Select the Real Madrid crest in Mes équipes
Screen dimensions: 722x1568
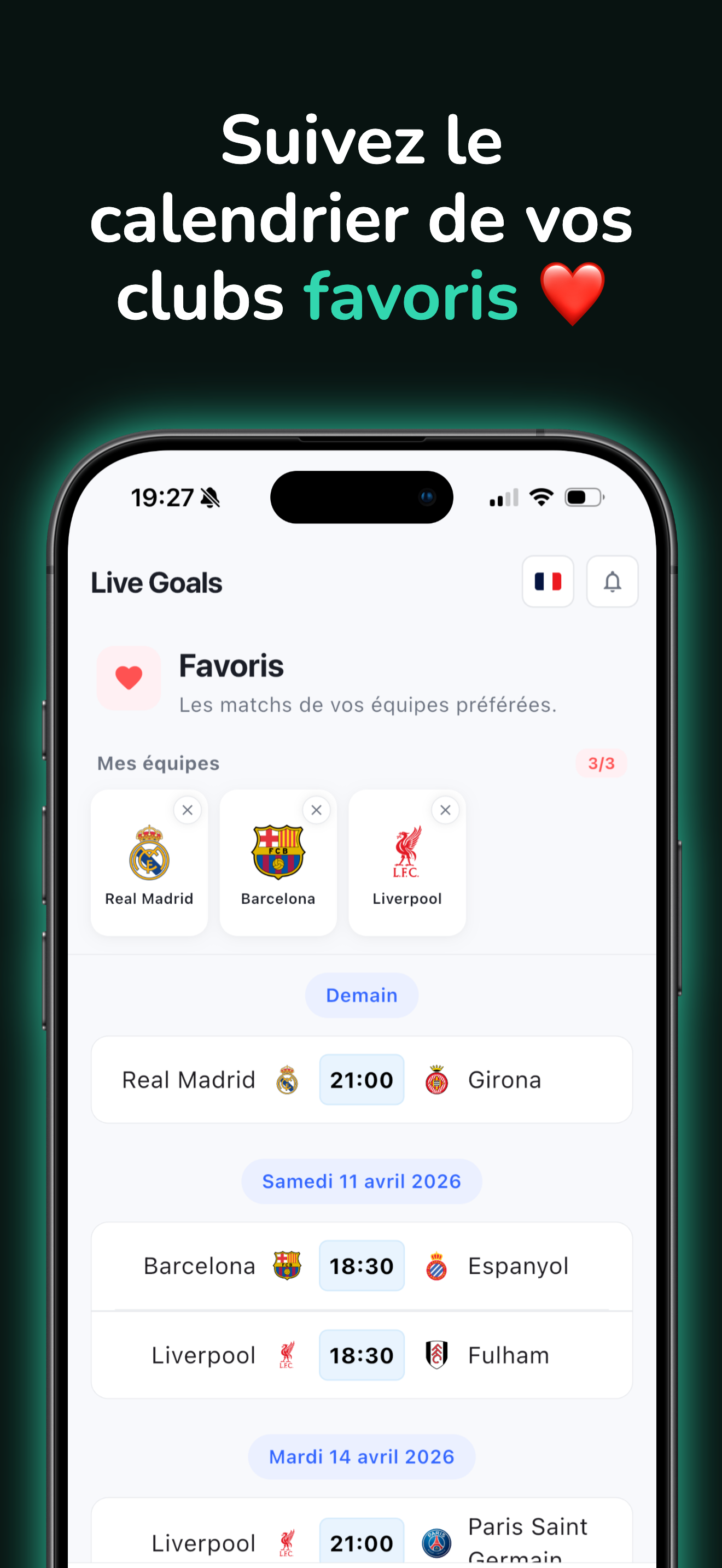click(x=149, y=852)
